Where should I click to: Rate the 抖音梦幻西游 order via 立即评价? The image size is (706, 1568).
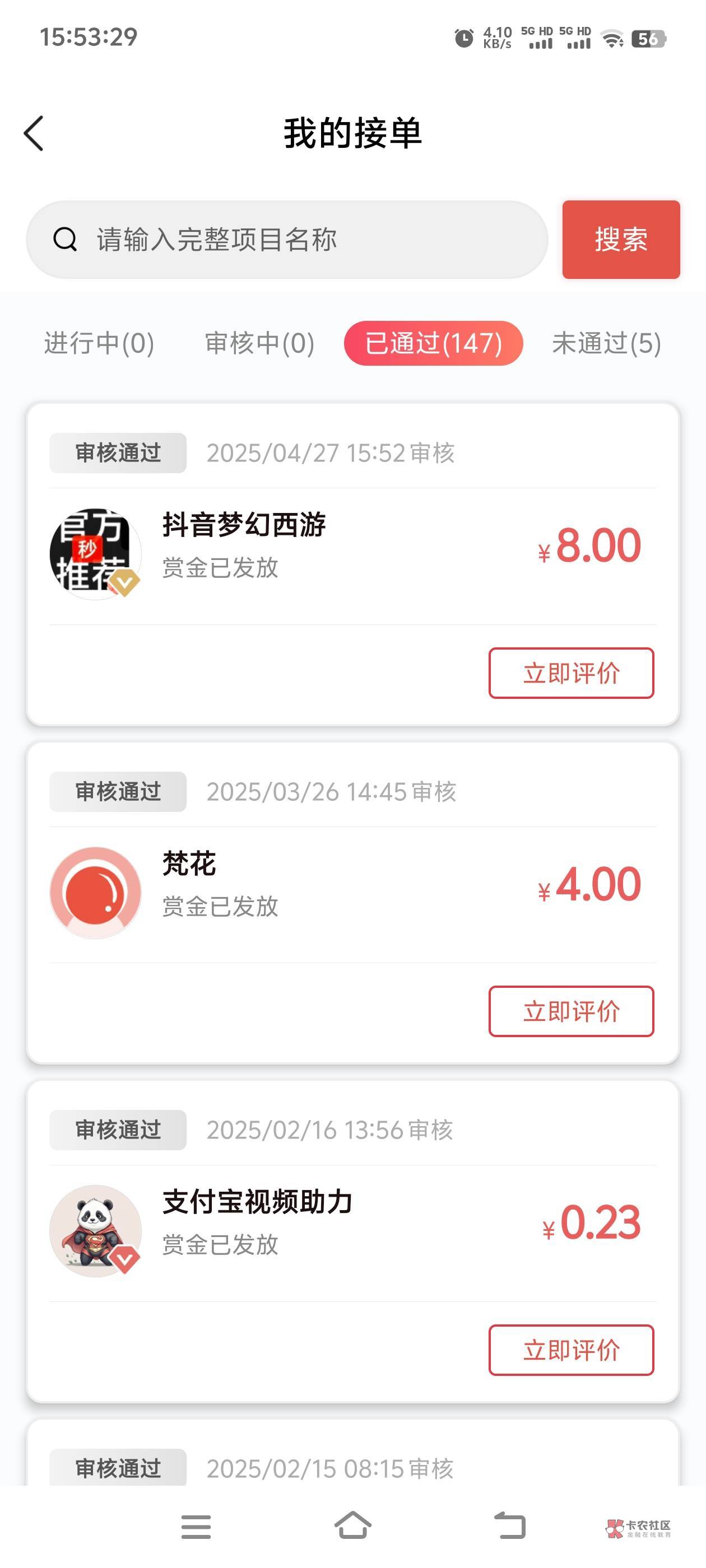572,673
